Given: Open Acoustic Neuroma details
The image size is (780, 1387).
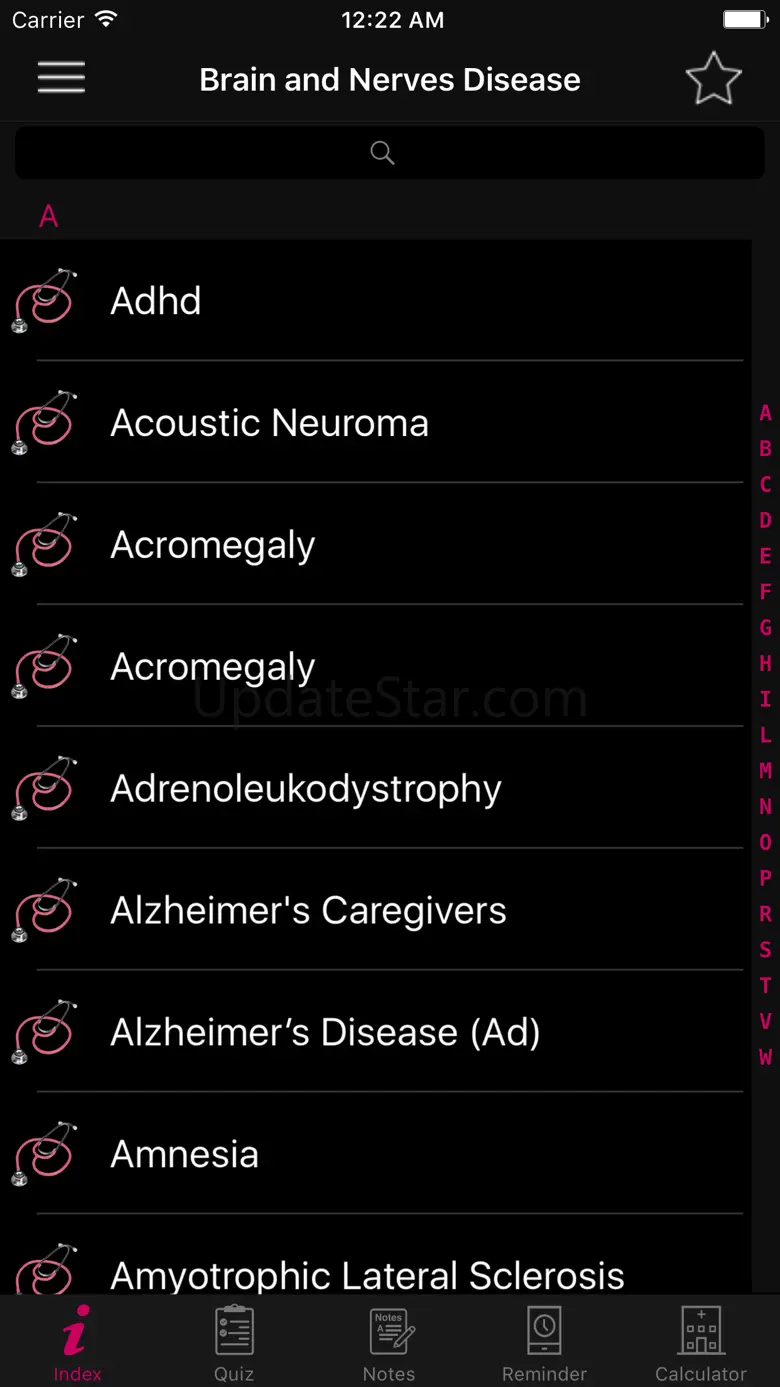Looking at the screenshot, I should [380, 423].
